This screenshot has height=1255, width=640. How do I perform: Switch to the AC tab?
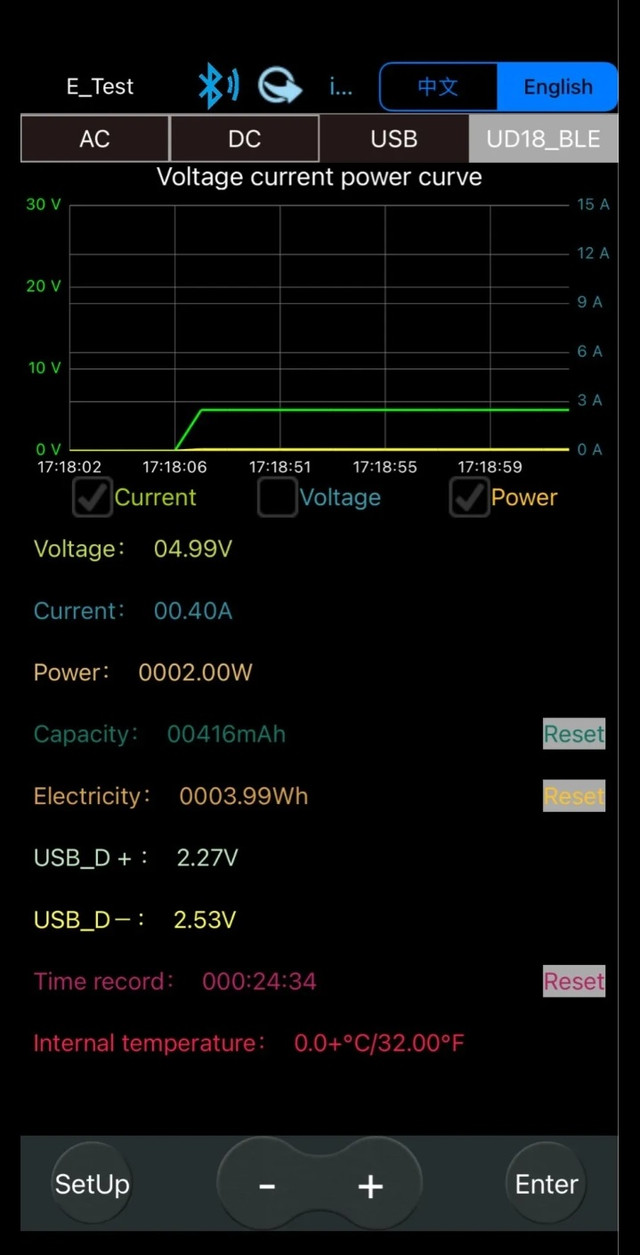point(95,139)
